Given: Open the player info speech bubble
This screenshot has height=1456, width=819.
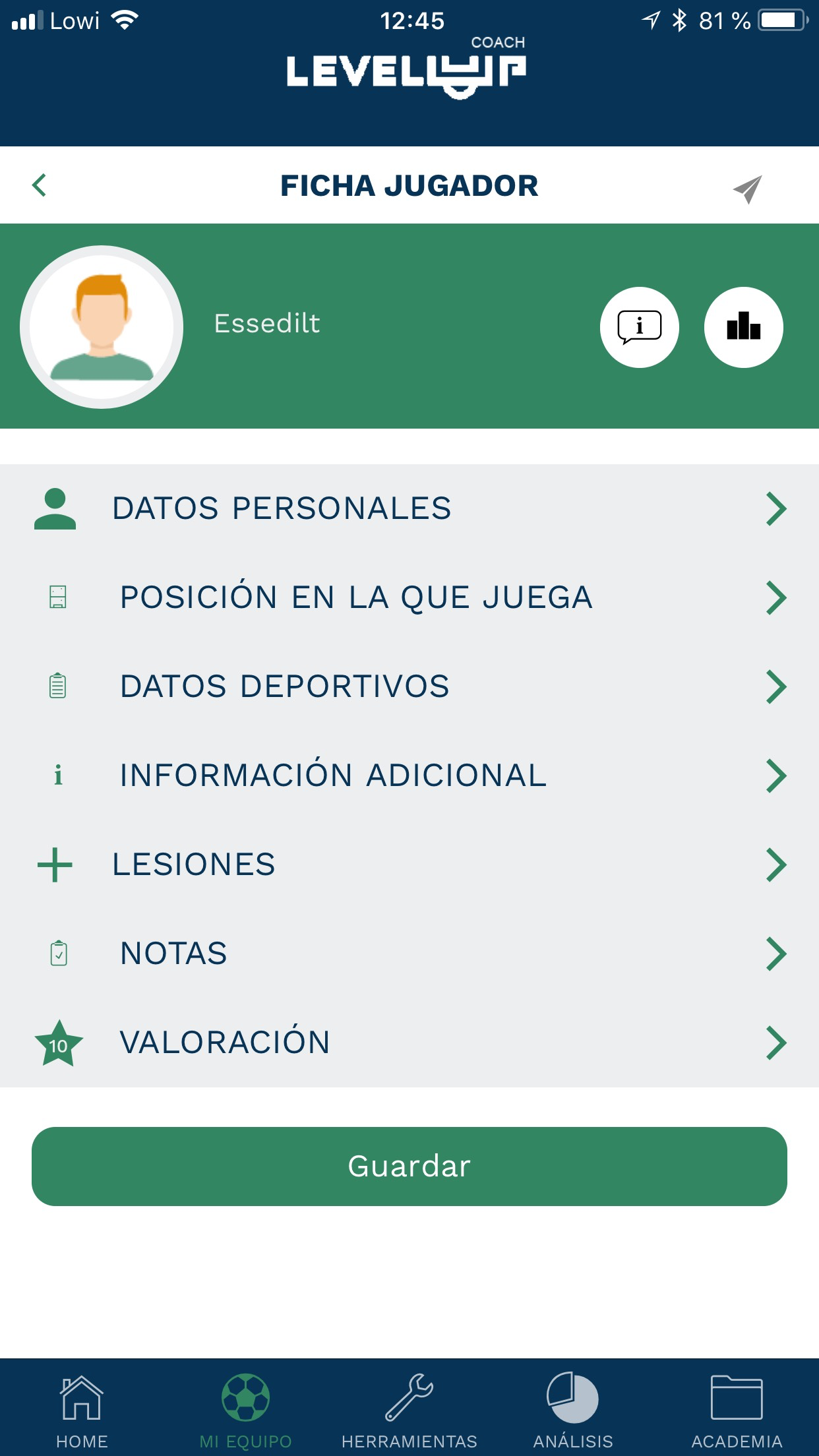Looking at the screenshot, I should 639,327.
